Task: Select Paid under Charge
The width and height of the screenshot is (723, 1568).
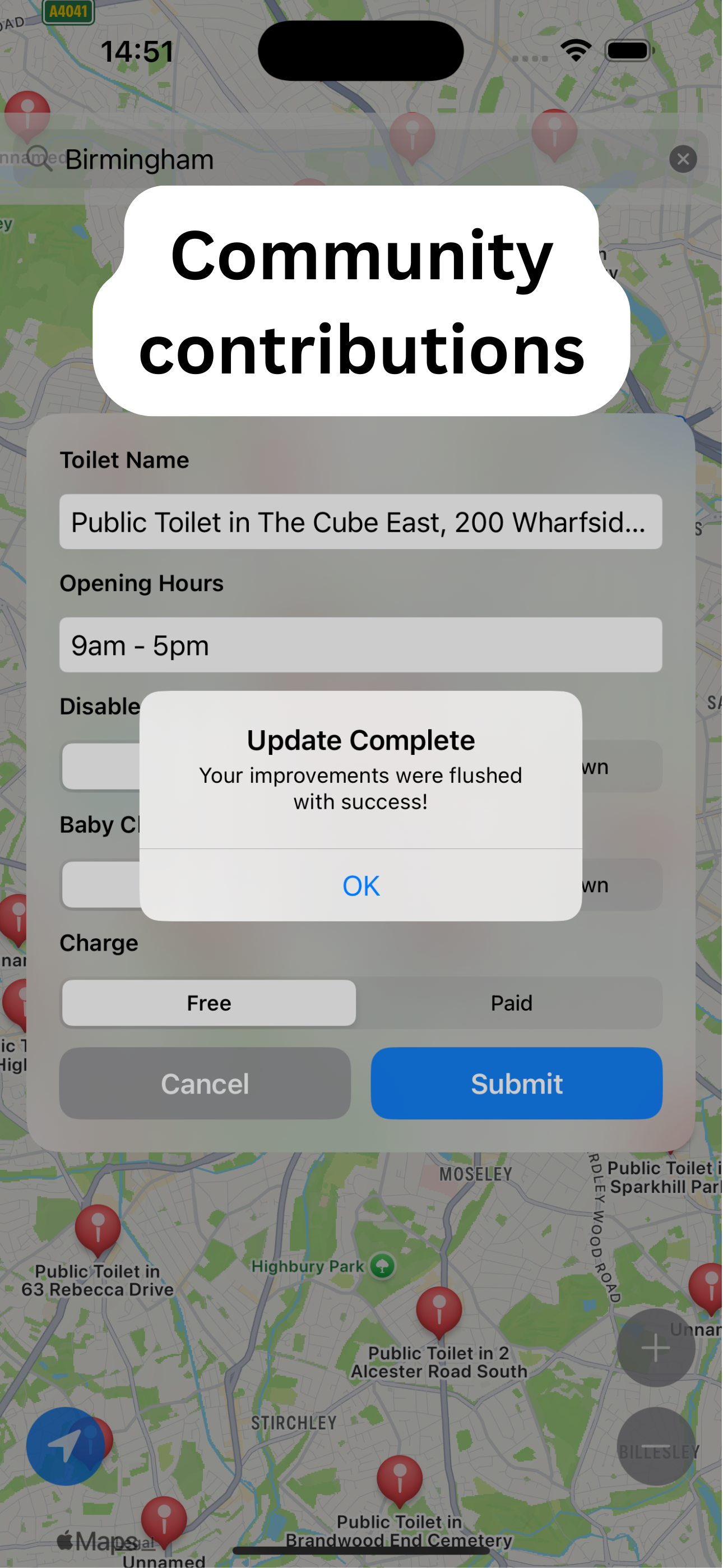Action: tap(511, 1003)
